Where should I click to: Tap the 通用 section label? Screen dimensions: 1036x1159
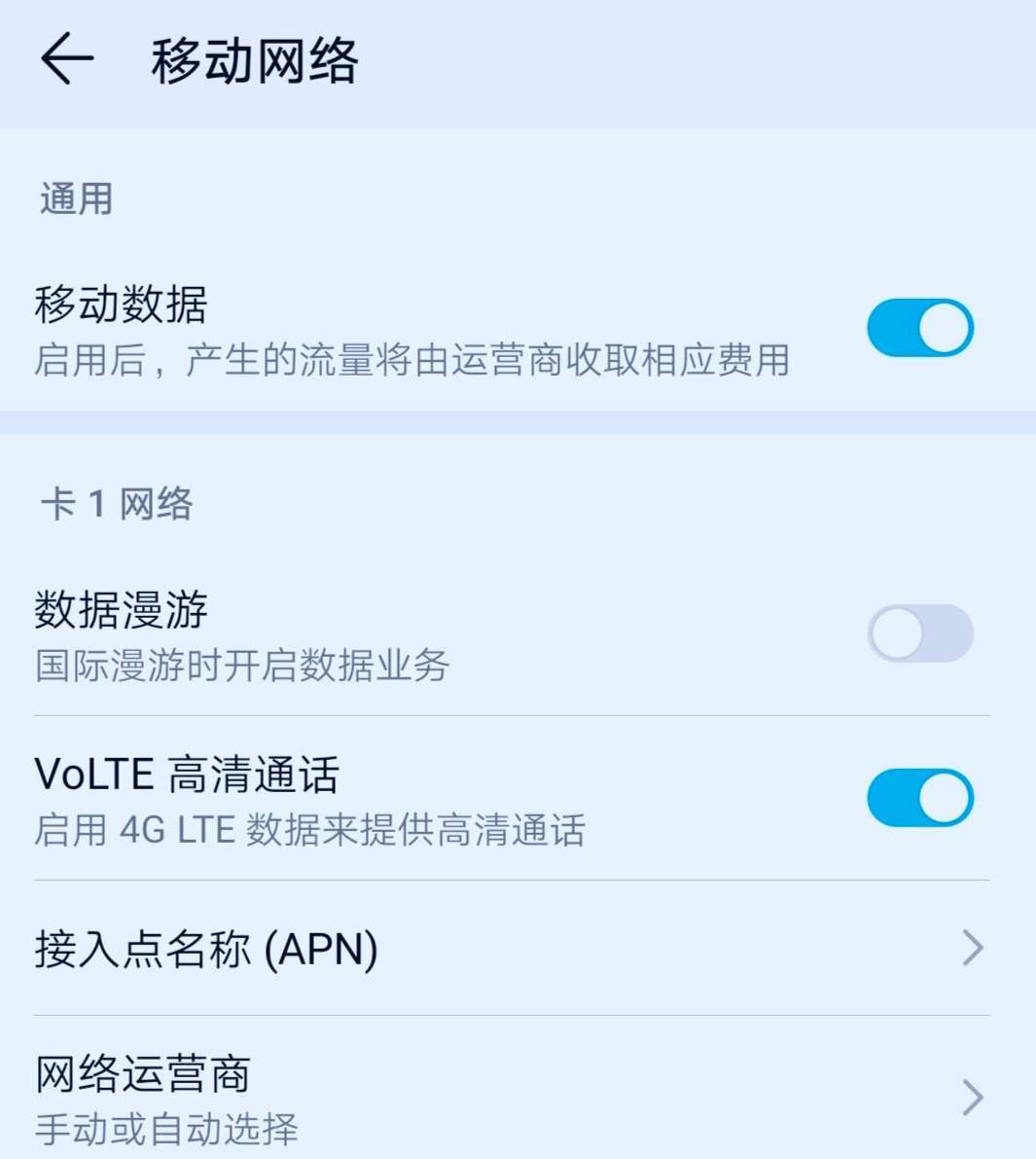75,199
